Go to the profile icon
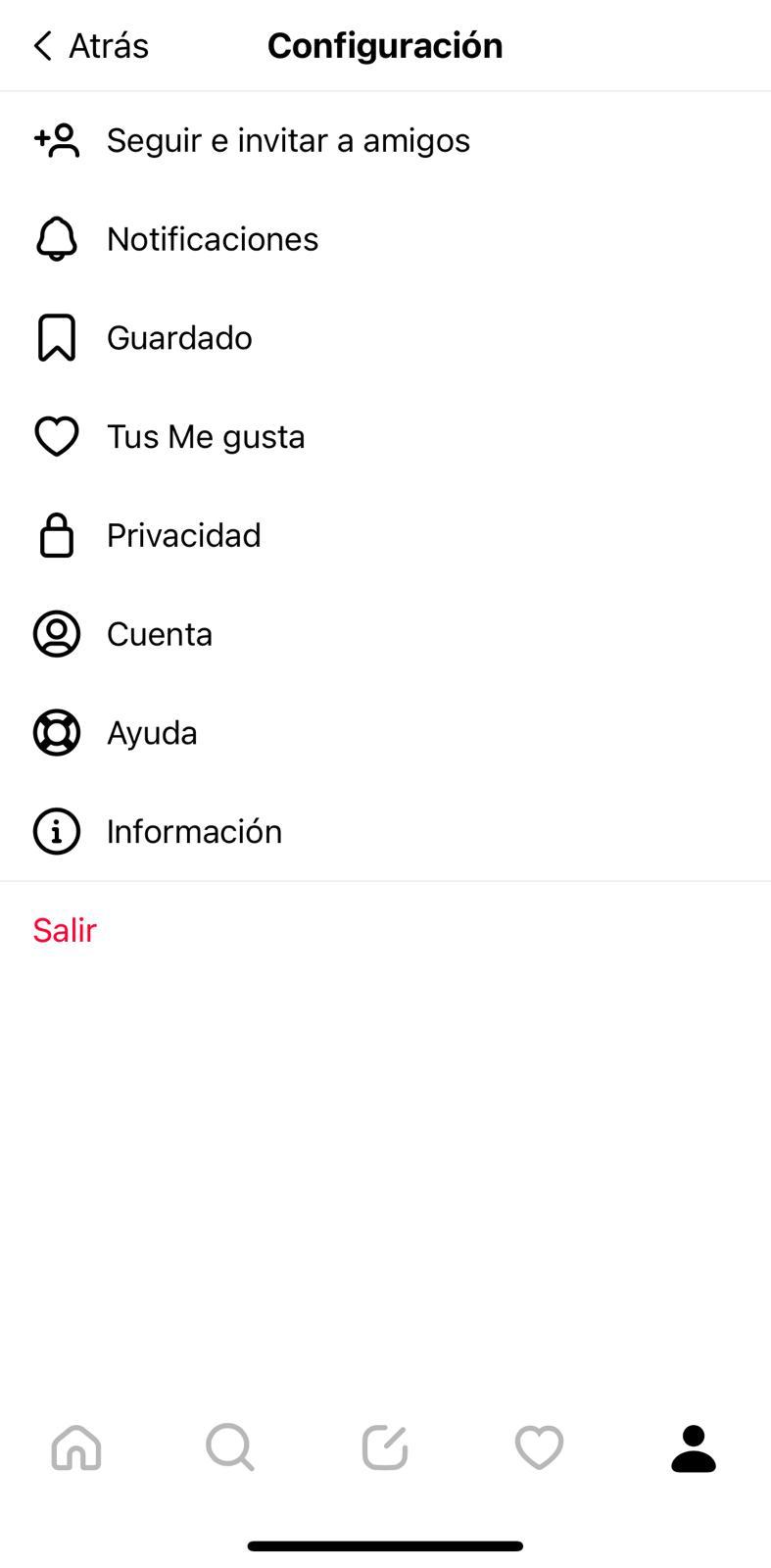Viewport: 771px width, 1568px height. tap(693, 1447)
